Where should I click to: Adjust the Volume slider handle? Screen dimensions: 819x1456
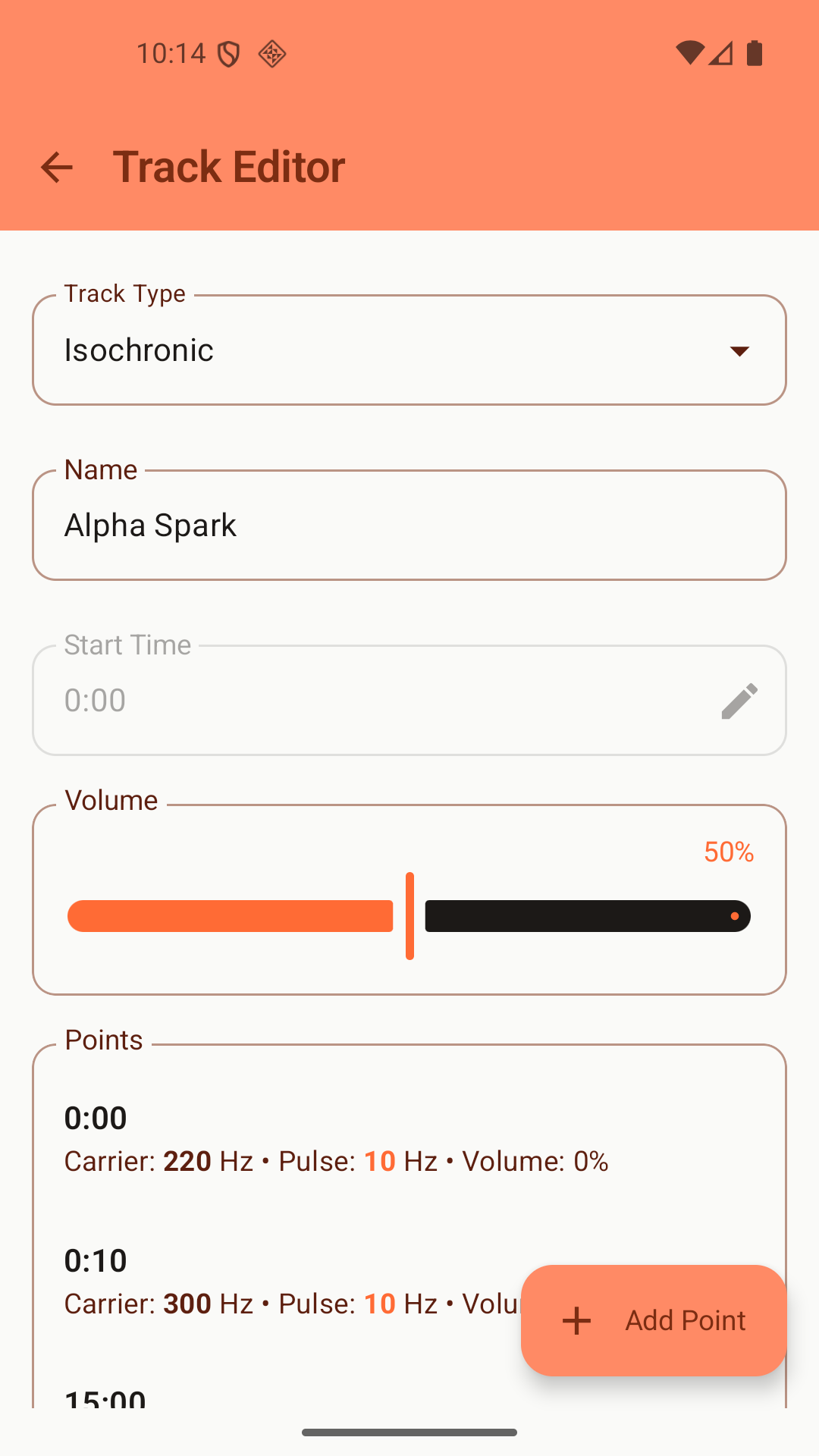click(409, 915)
